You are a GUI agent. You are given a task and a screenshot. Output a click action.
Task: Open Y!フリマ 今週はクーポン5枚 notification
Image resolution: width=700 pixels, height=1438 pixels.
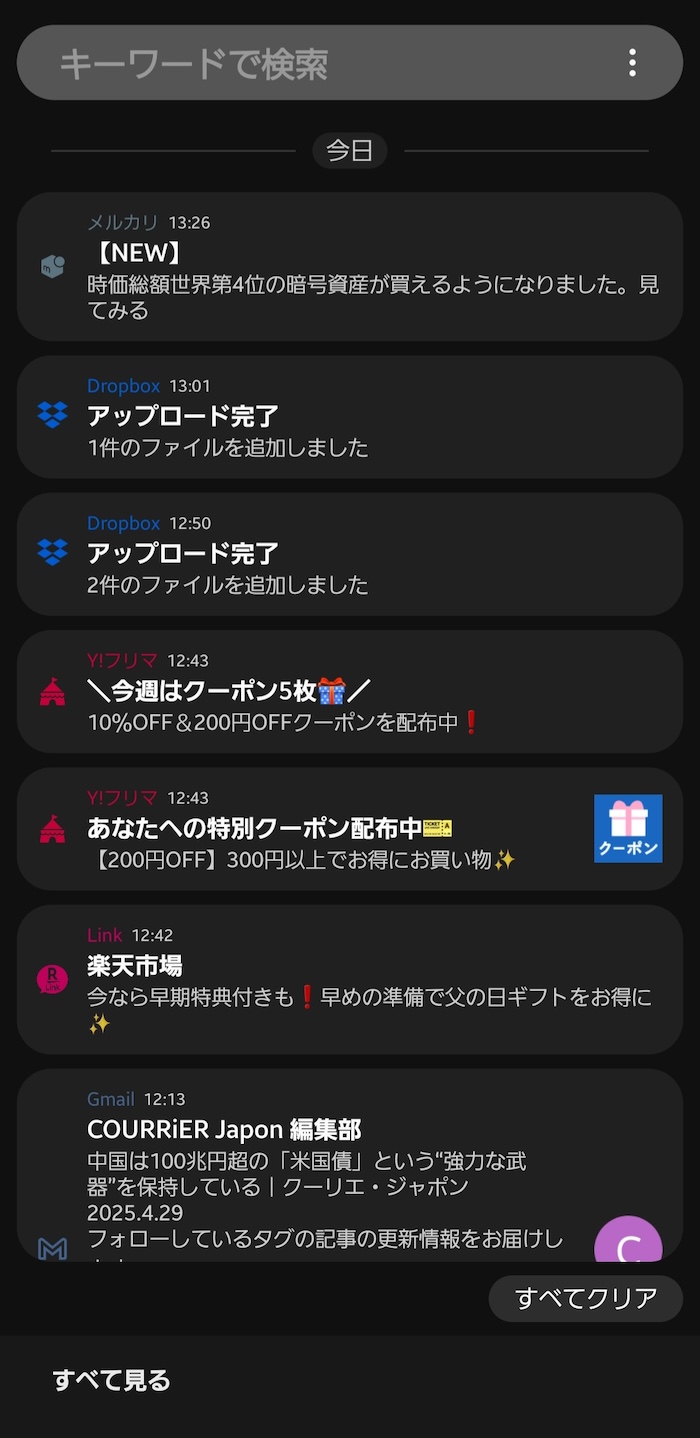350,691
